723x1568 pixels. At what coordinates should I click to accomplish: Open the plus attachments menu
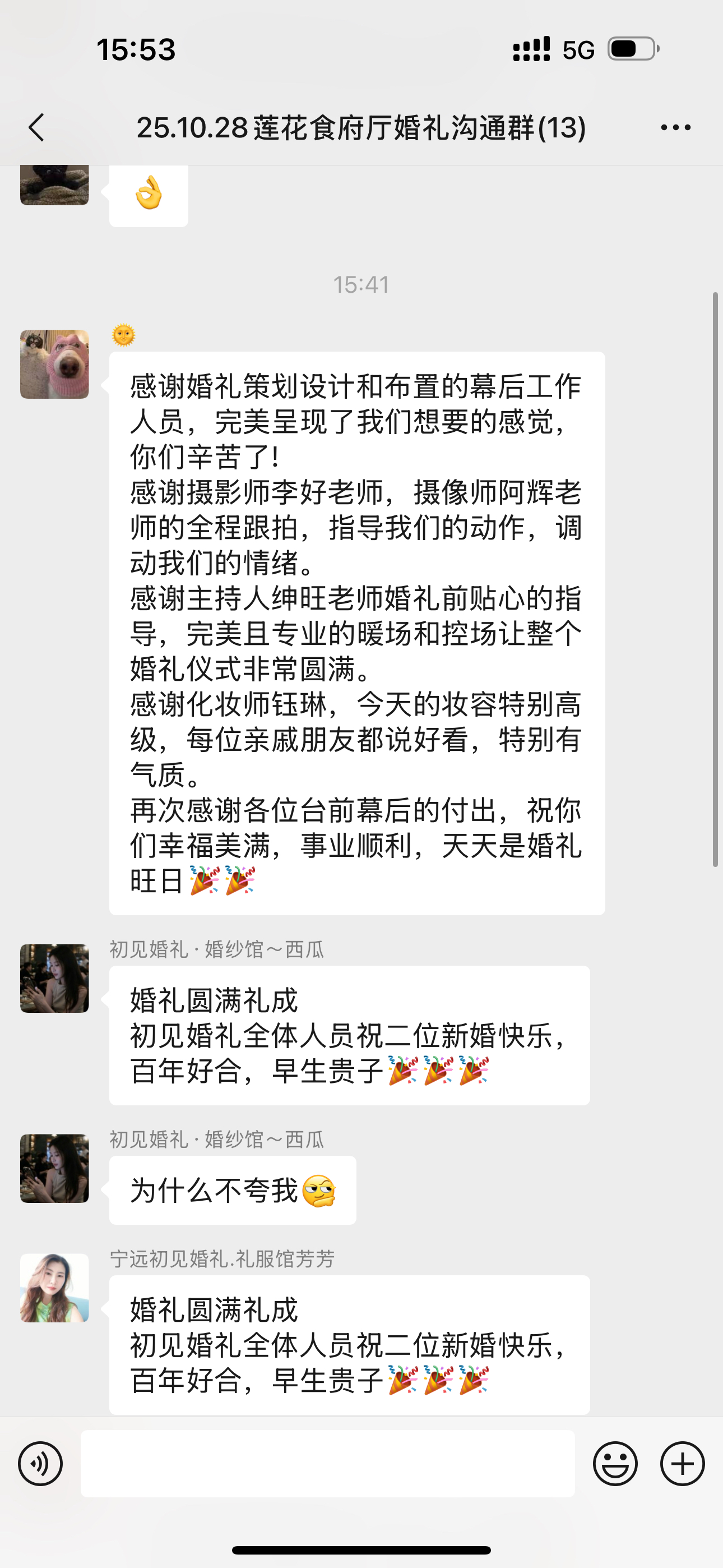click(x=682, y=1463)
